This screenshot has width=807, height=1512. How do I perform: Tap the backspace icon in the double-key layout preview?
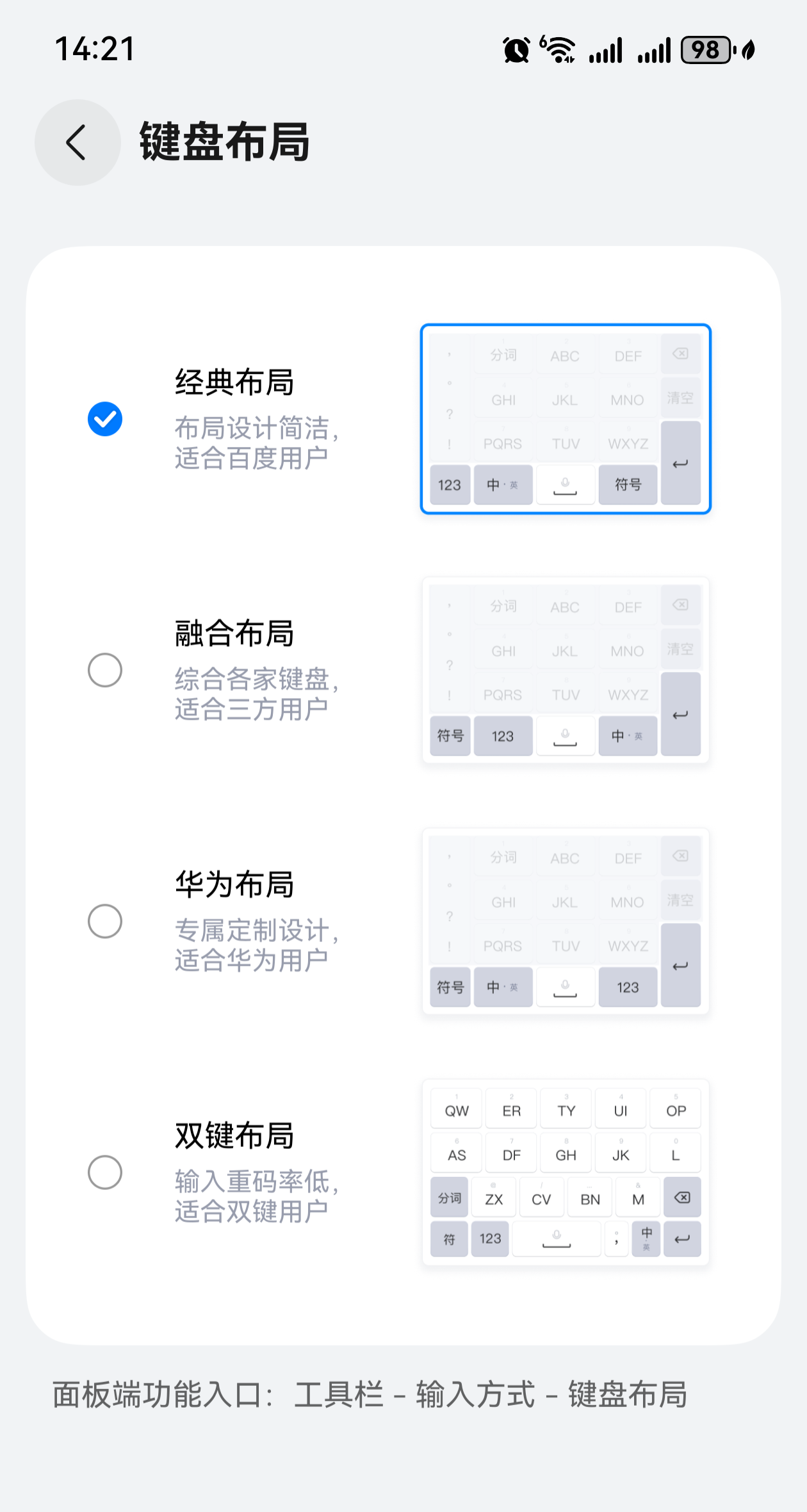click(x=682, y=1196)
